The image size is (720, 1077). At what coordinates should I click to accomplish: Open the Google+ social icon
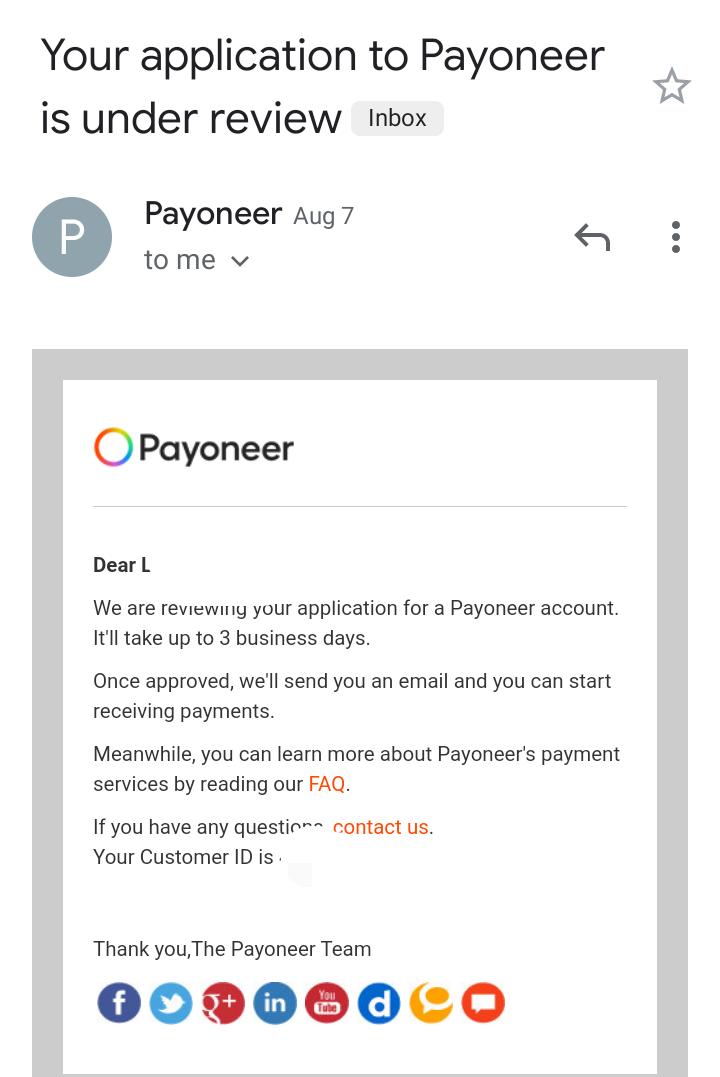tap(223, 1002)
